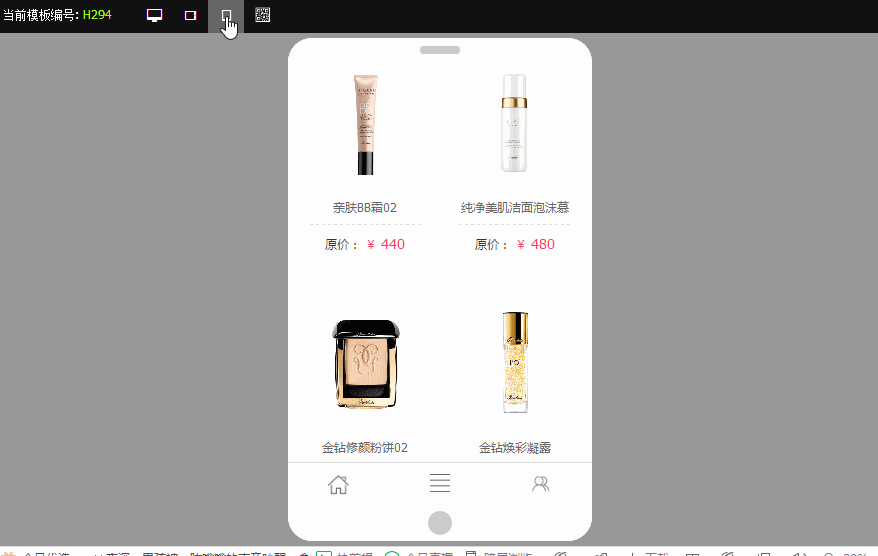Open the user profile tab
The height and width of the screenshot is (556, 878).
(x=541, y=485)
